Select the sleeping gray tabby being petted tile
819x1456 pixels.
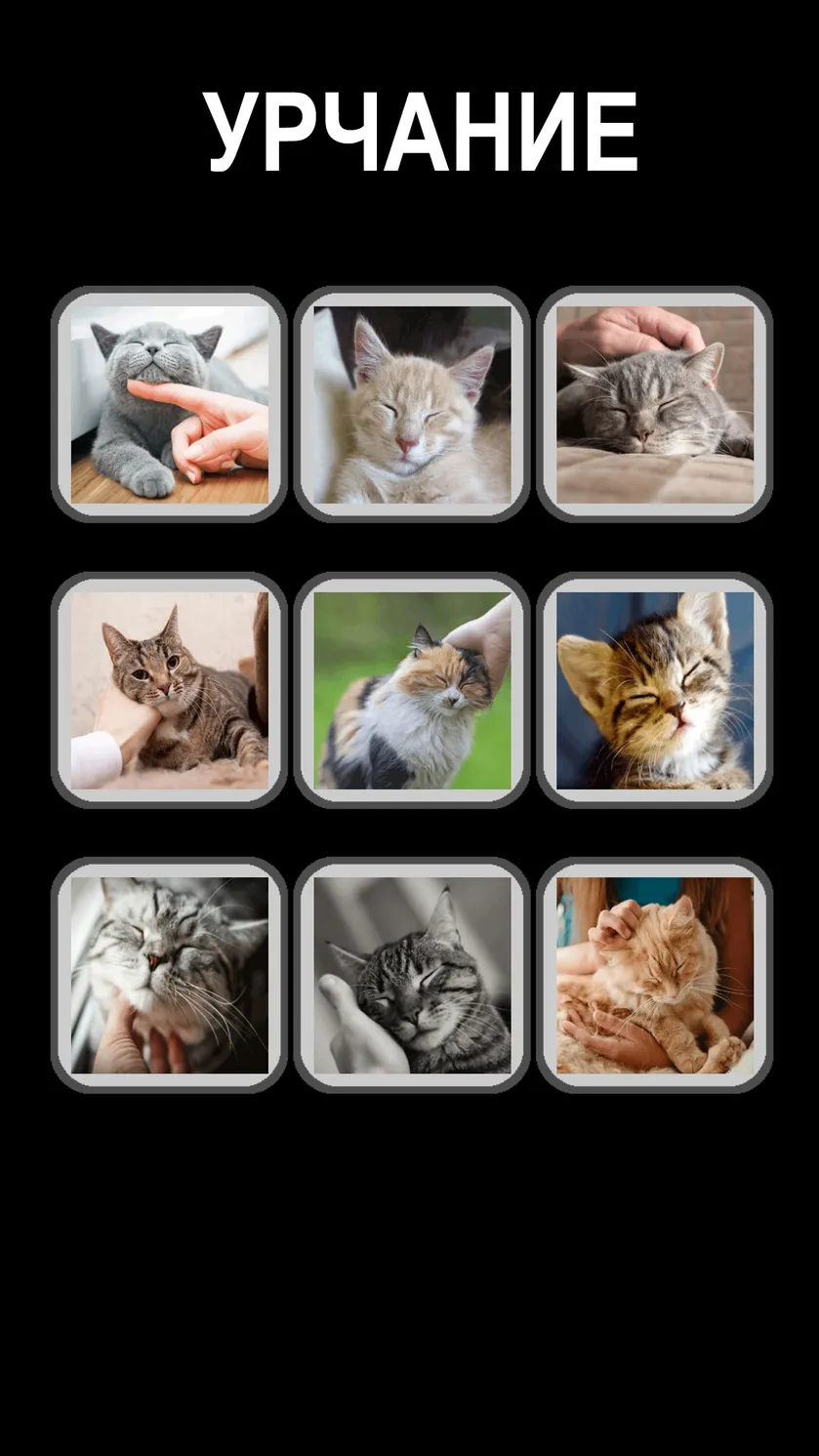click(655, 404)
